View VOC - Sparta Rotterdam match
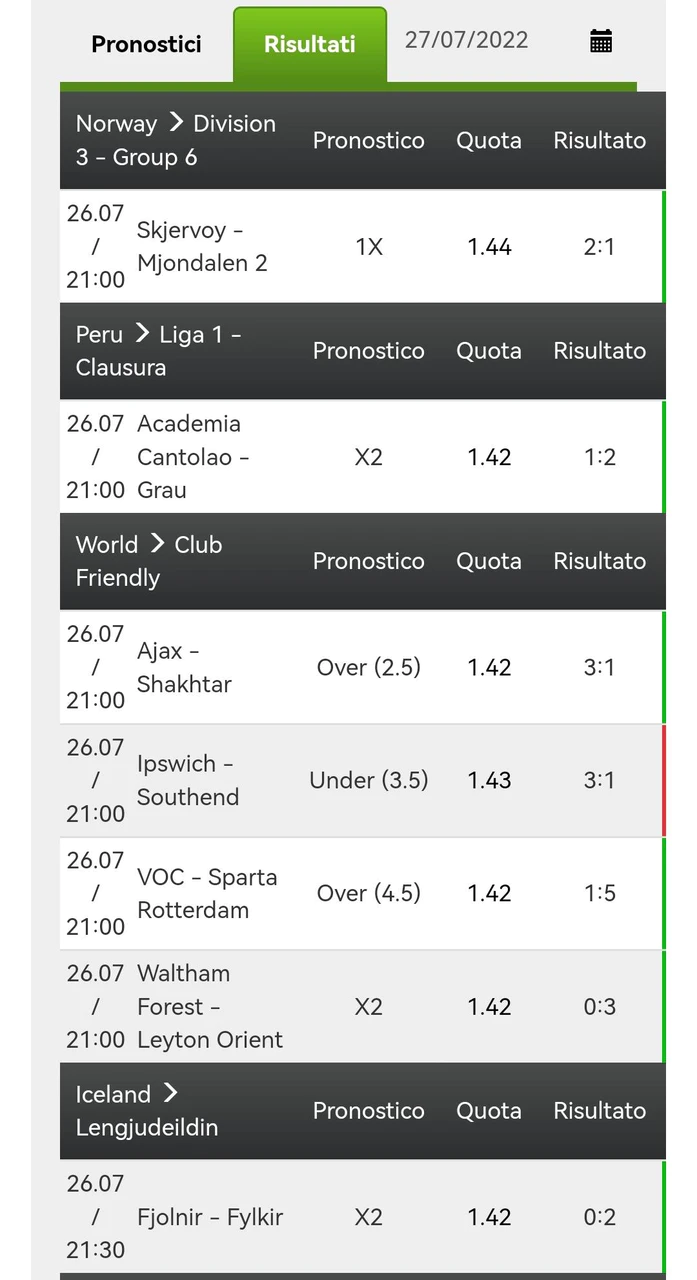The width and height of the screenshot is (697, 1280). [207, 893]
